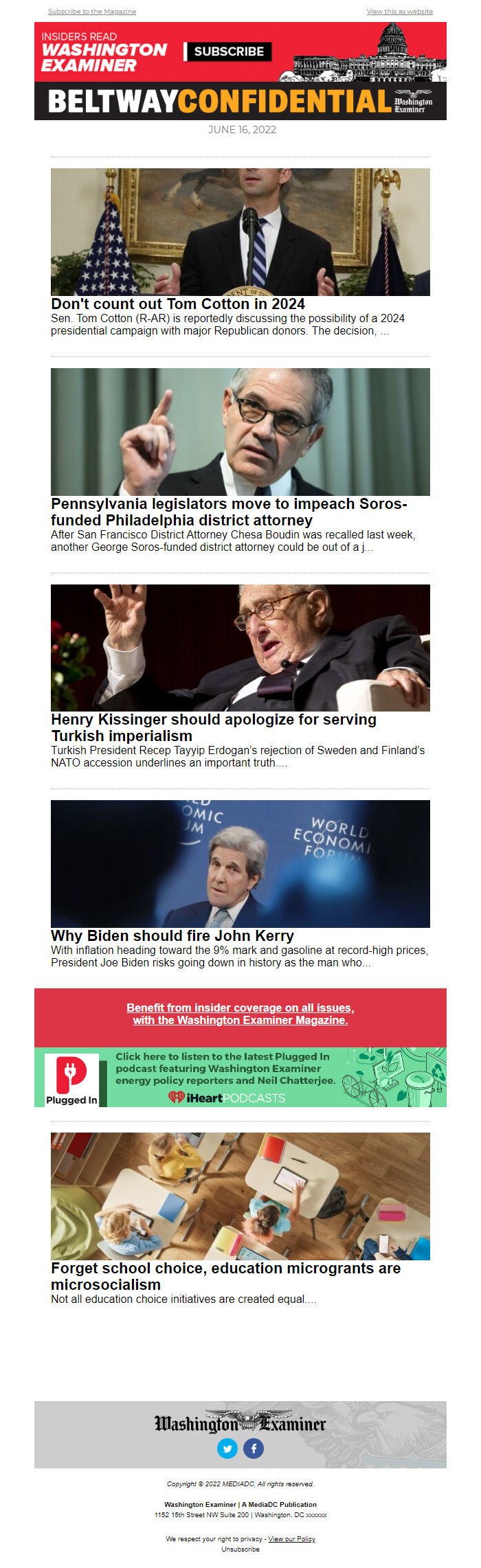Screen dimensions: 481x1568
Task: Tap the Henry Kissinger photo
Action: click(x=240, y=648)
